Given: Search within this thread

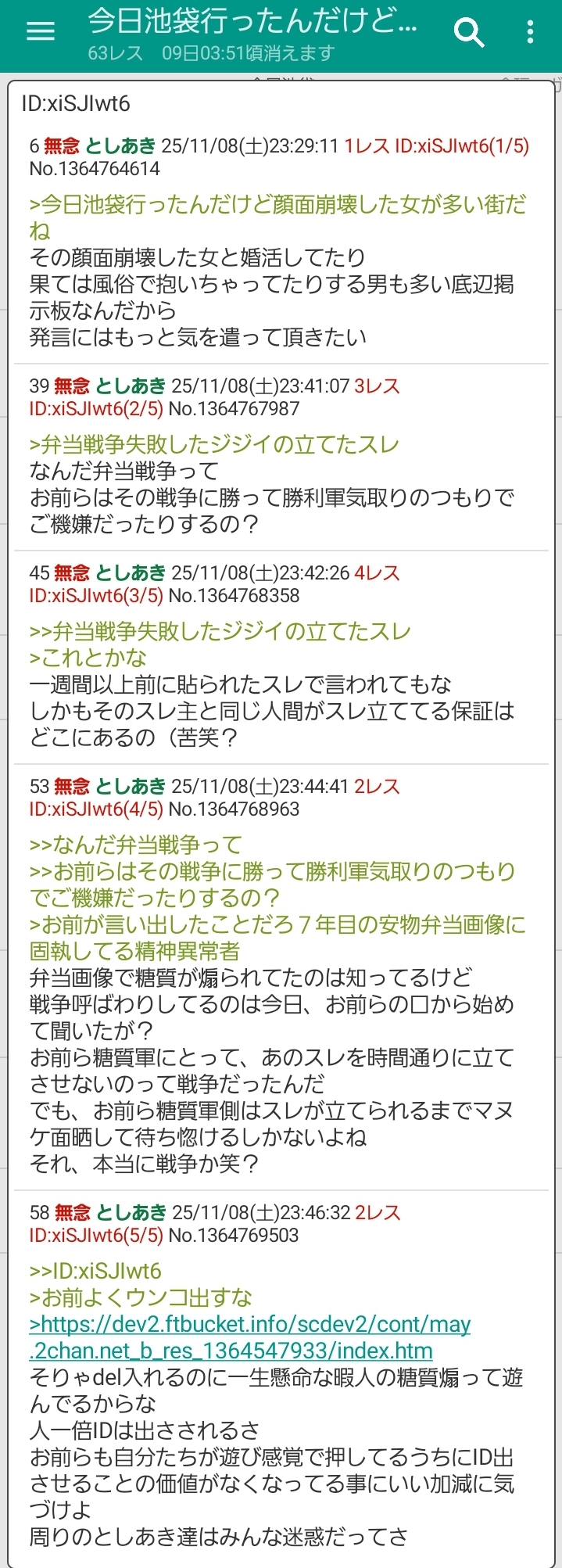Looking at the screenshot, I should (x=468, y=33).
